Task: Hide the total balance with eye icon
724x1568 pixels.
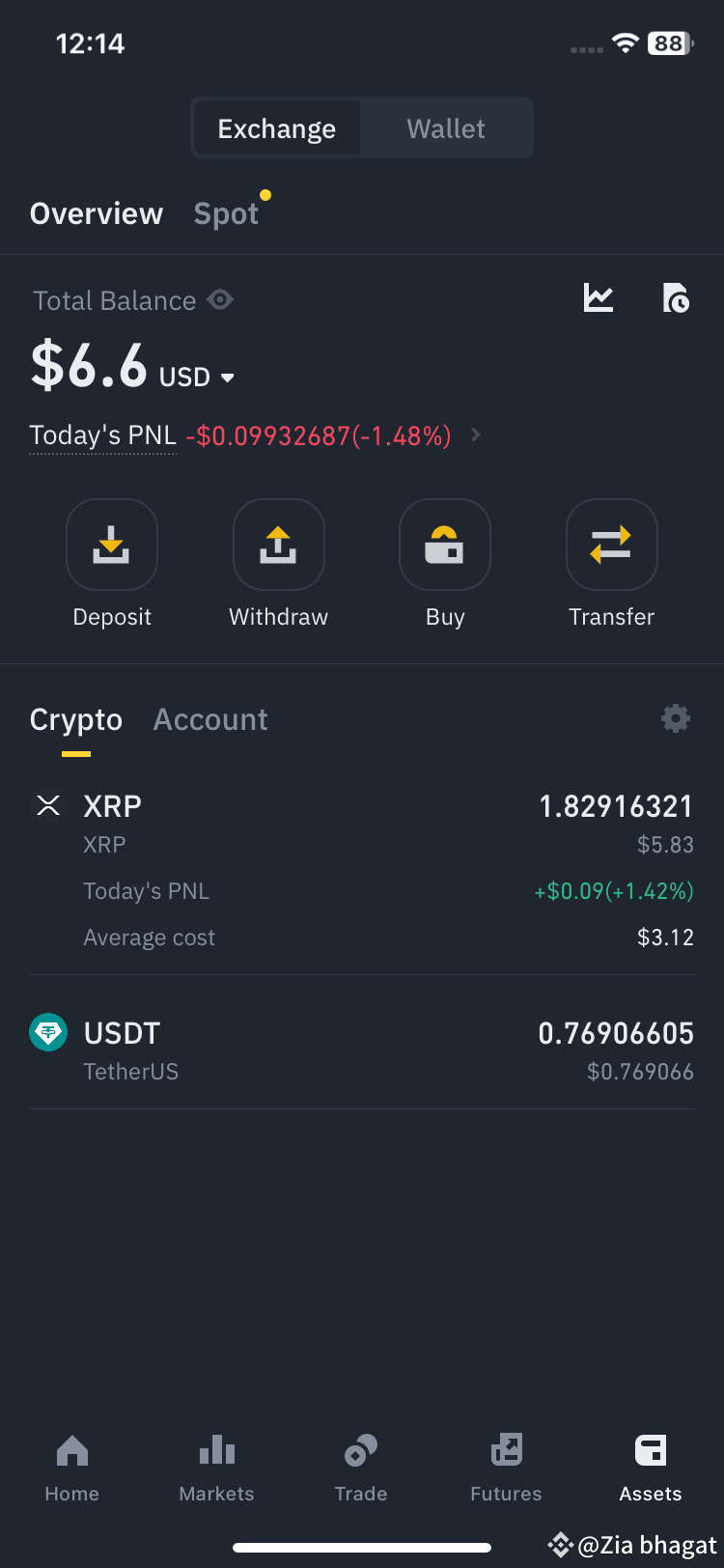Action: coord(220,300)
